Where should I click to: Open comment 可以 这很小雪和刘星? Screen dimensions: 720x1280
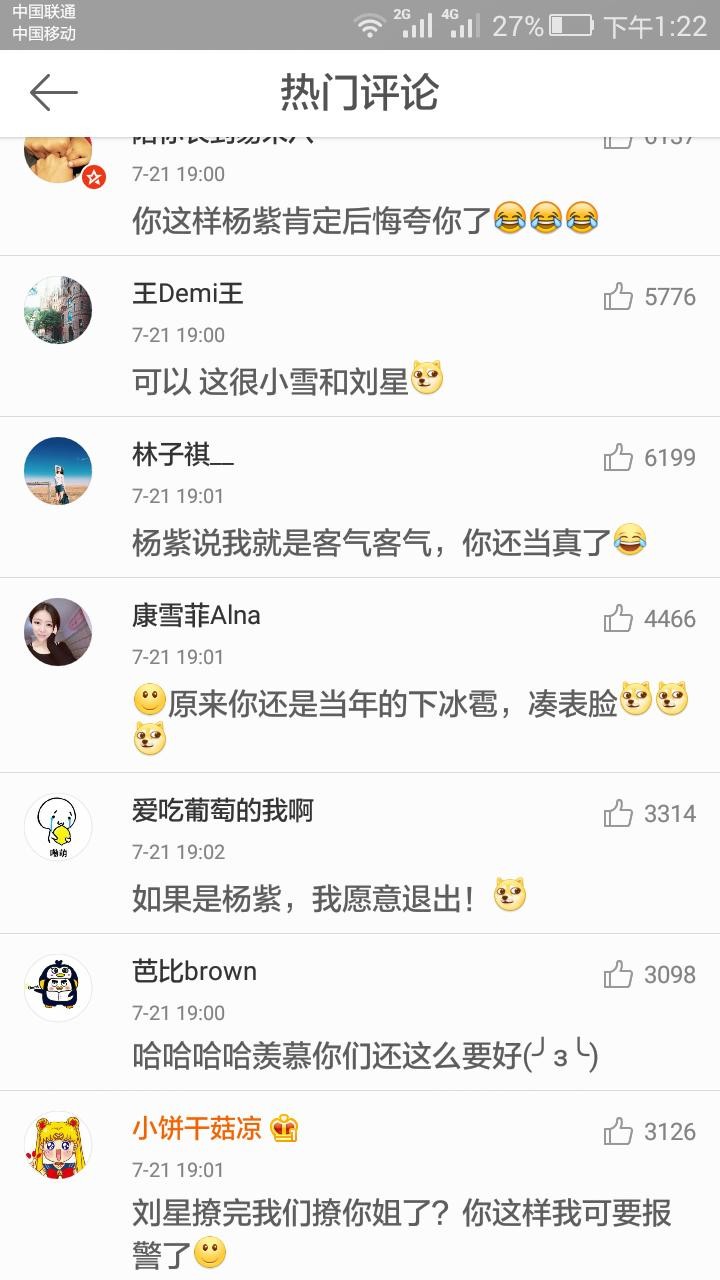point(270,381)
